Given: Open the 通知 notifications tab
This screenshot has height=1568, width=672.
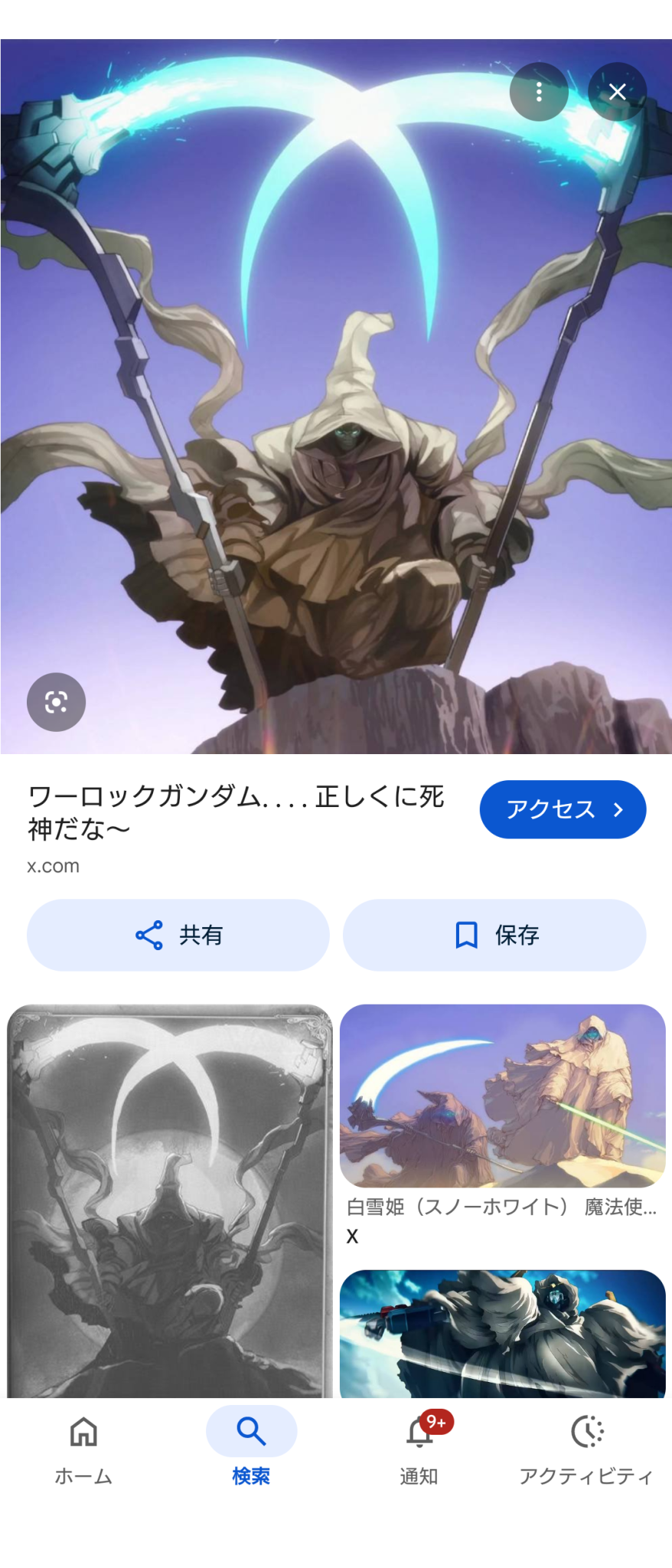Looking at the screenshot, I should pos(419,1445).
